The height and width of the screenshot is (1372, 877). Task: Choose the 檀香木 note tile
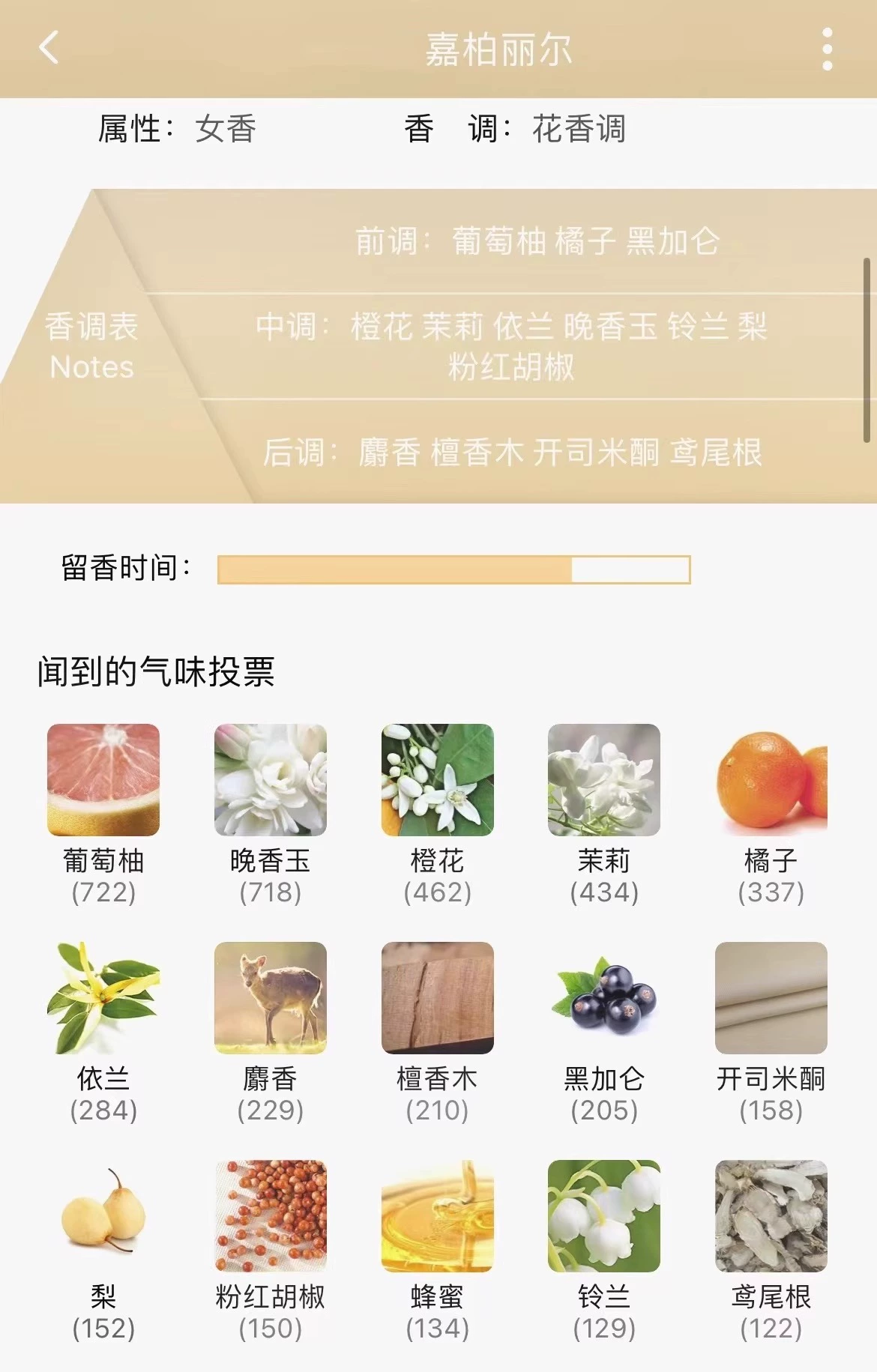pyautogui.click(x=437, y=998)
